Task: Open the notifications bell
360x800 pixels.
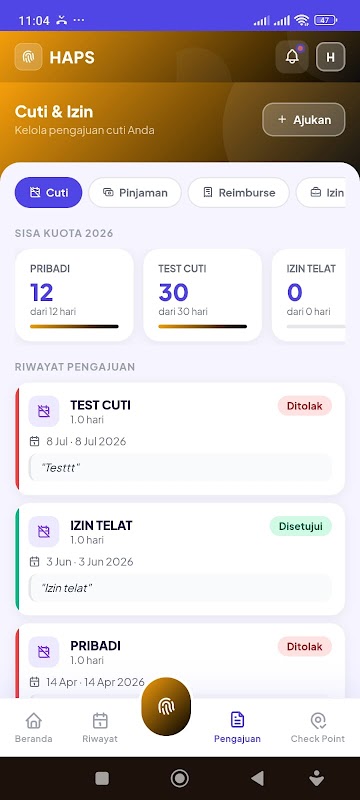Action: (x=292, y=57)
